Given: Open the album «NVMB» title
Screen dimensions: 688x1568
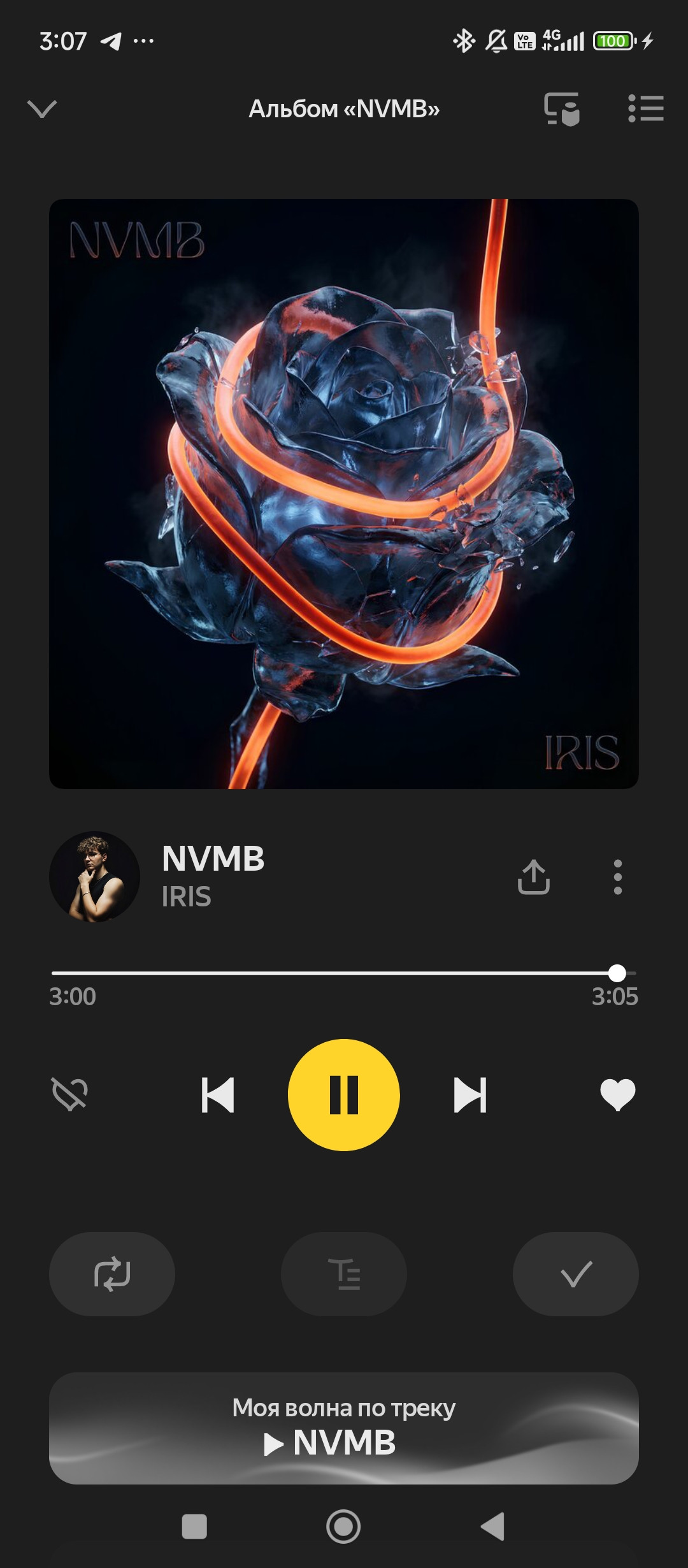Looking at the screenshot, I should click(x=344, y=108).
